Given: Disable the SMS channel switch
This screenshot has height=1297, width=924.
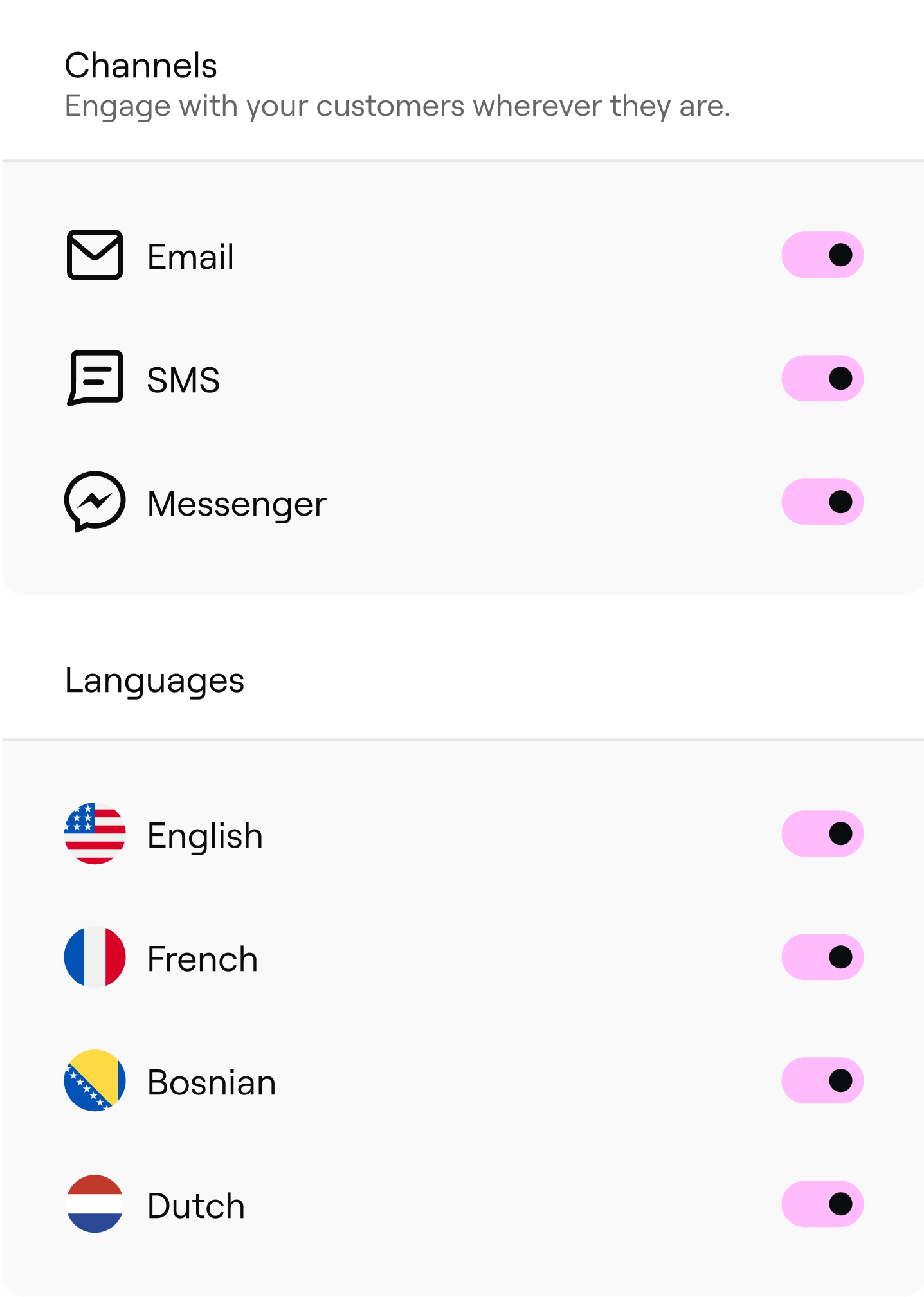Looking at the screenshot, I should click(x=822, y=378).
